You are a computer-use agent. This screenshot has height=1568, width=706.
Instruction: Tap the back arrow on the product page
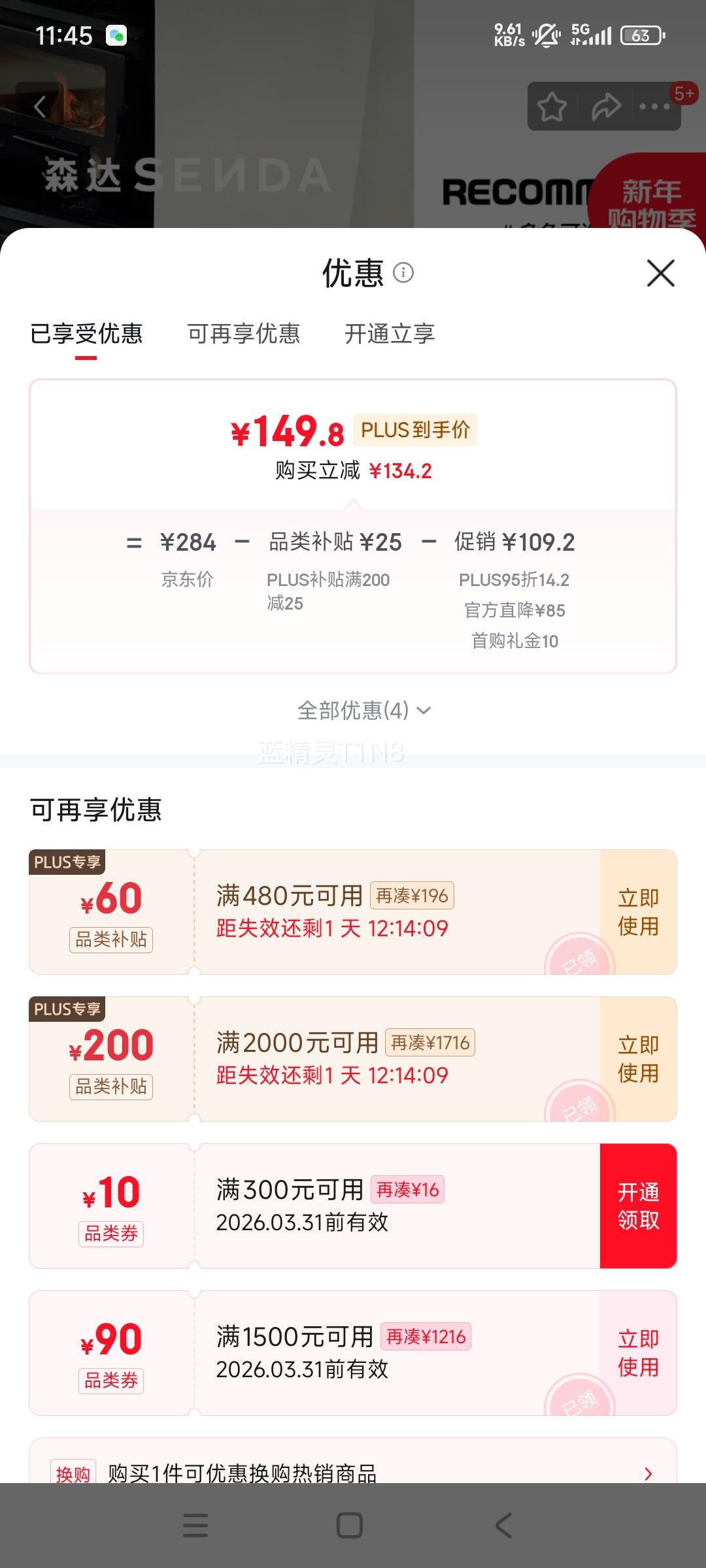point(41,106)
